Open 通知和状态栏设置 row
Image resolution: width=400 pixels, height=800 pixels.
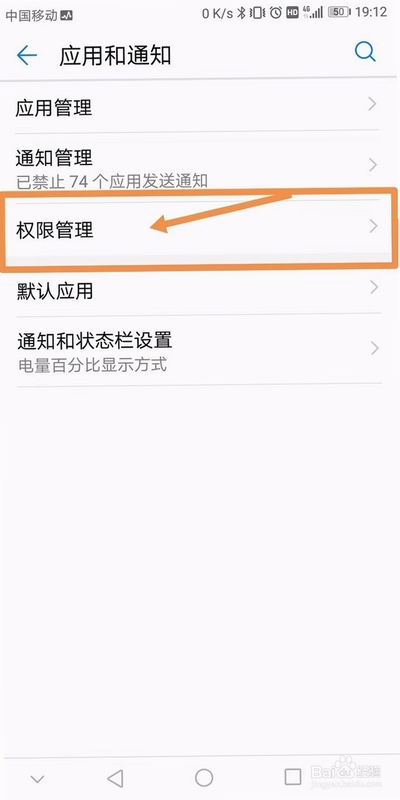tap(200, 351)
